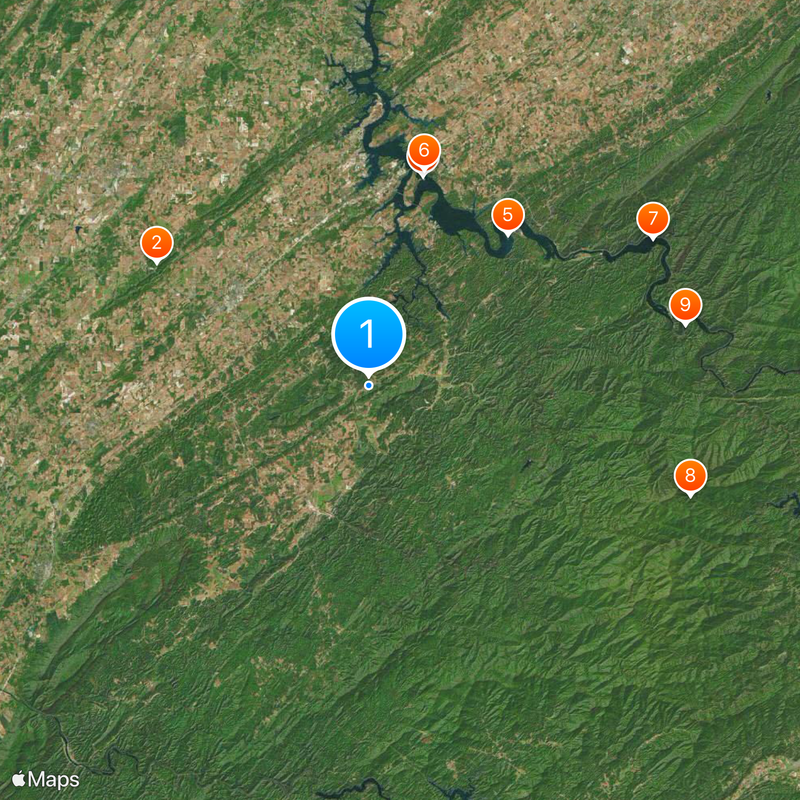Select the orange map pin numbered 9

pyautogui.click(x=685, y=304)
